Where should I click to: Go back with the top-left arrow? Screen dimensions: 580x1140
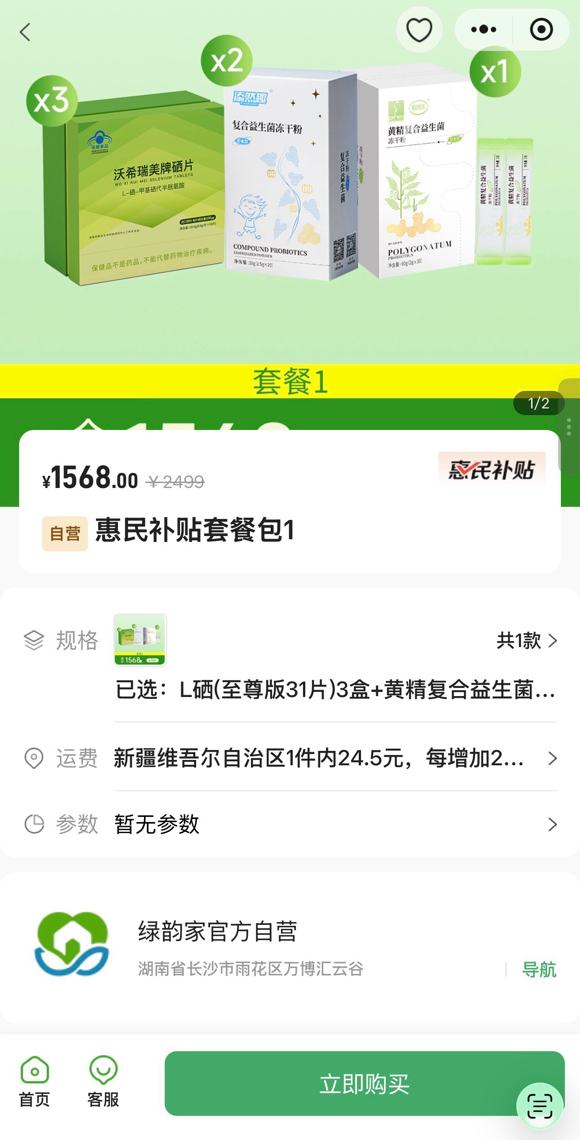[x=25, y=32]
